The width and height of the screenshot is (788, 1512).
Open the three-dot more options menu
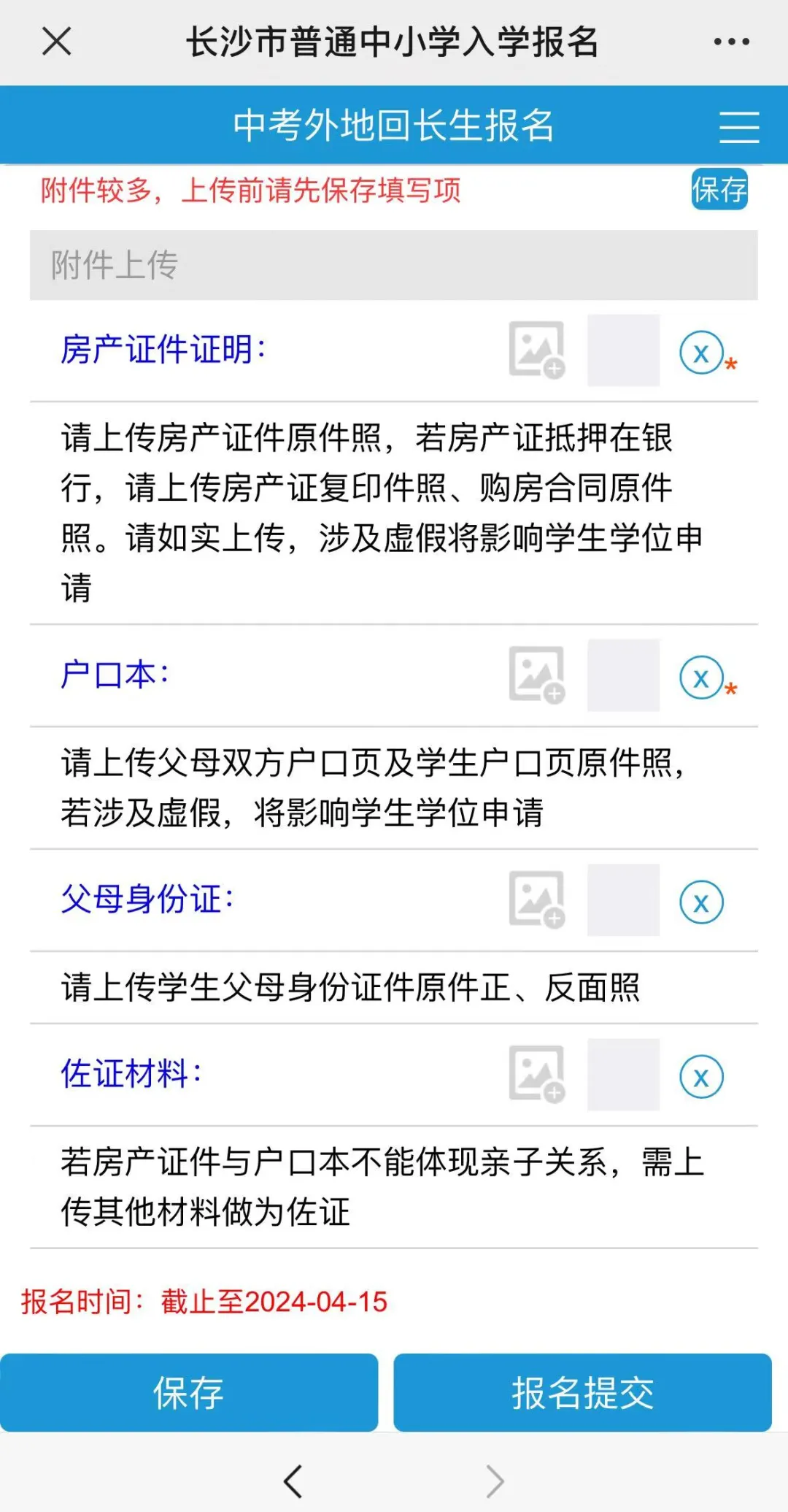[x=731, y=42]
